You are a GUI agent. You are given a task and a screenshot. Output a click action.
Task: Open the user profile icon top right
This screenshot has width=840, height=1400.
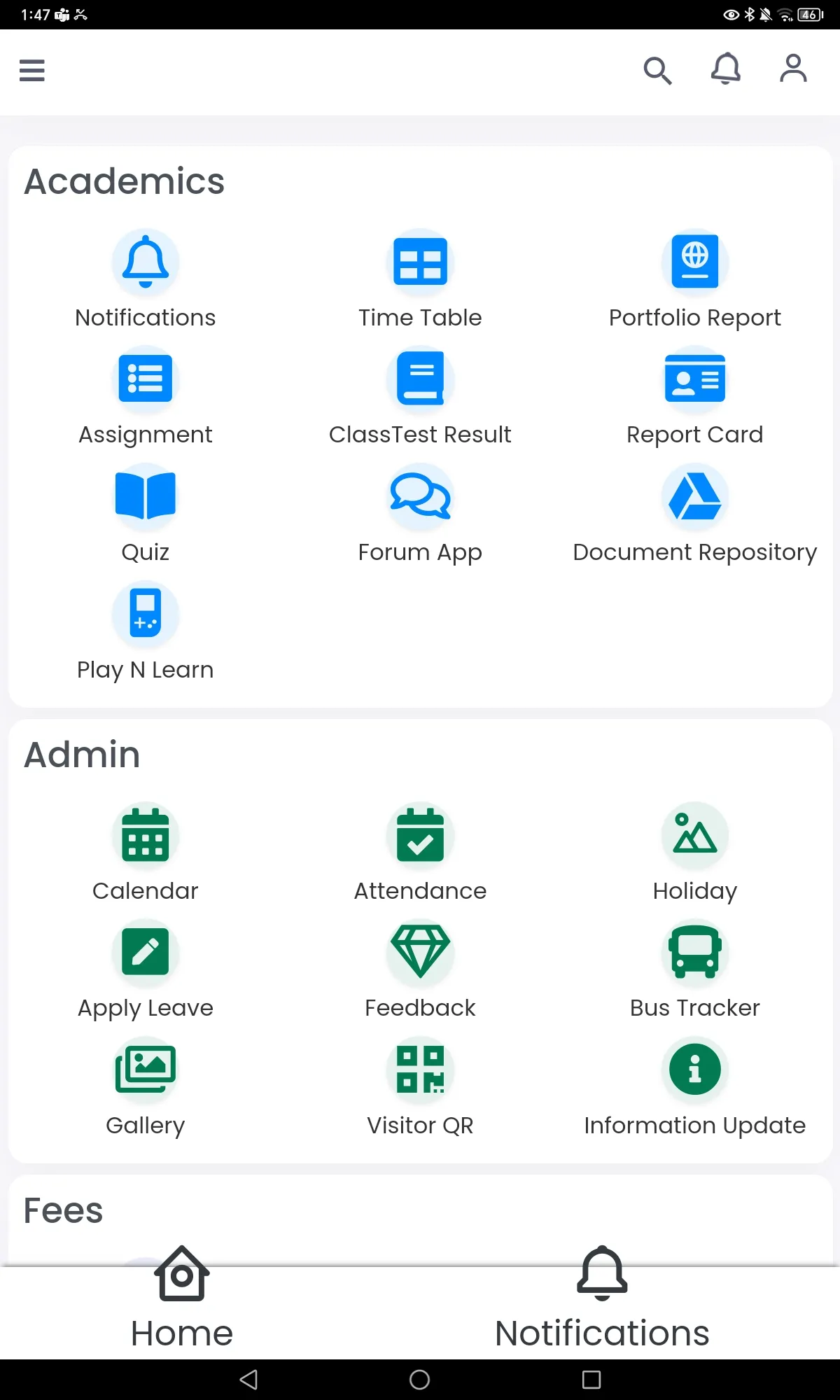tap(792, 69)
